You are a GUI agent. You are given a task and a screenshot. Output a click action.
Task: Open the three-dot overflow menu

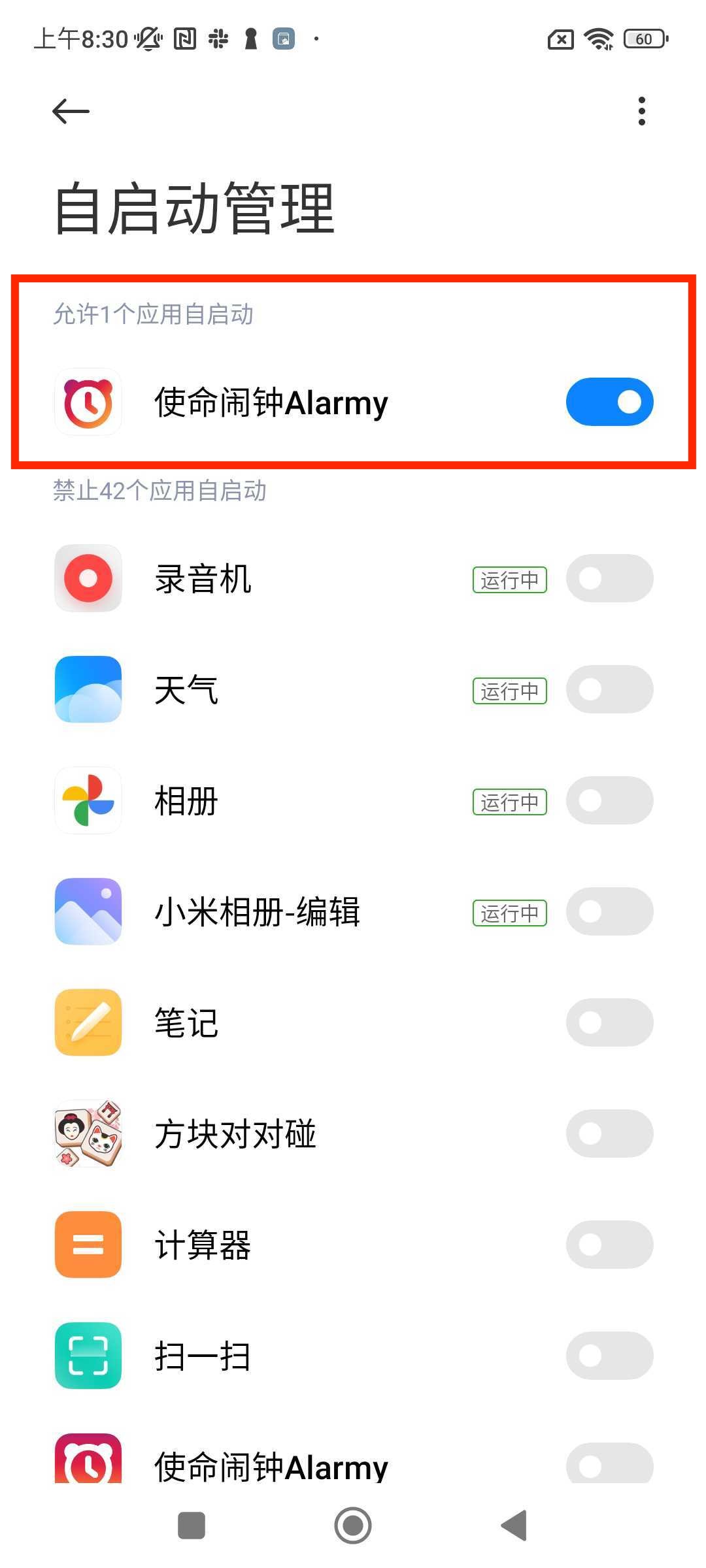(641, 111)
